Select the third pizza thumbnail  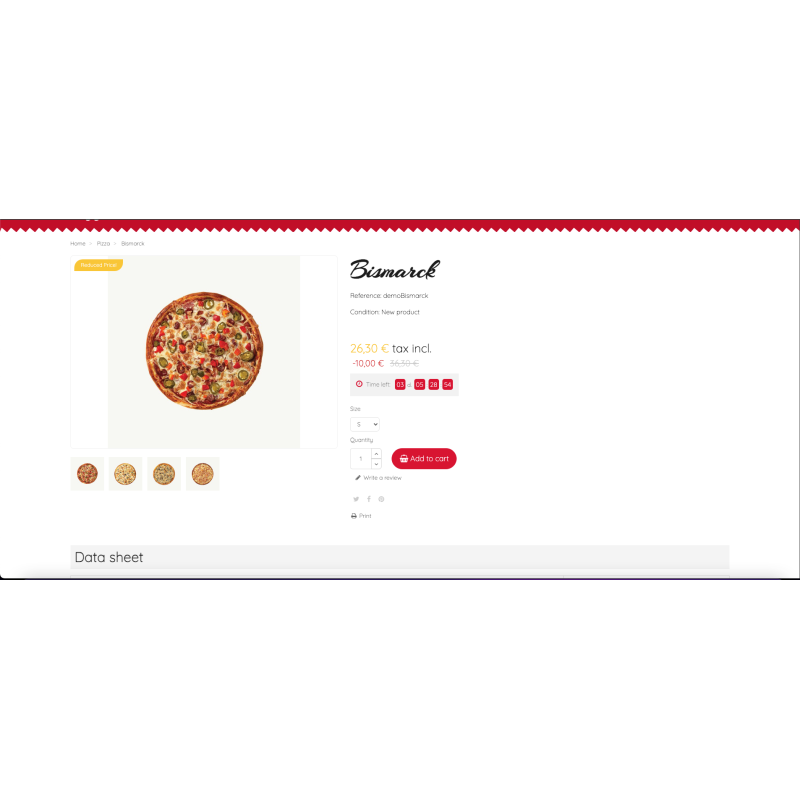tap(164, 473)
